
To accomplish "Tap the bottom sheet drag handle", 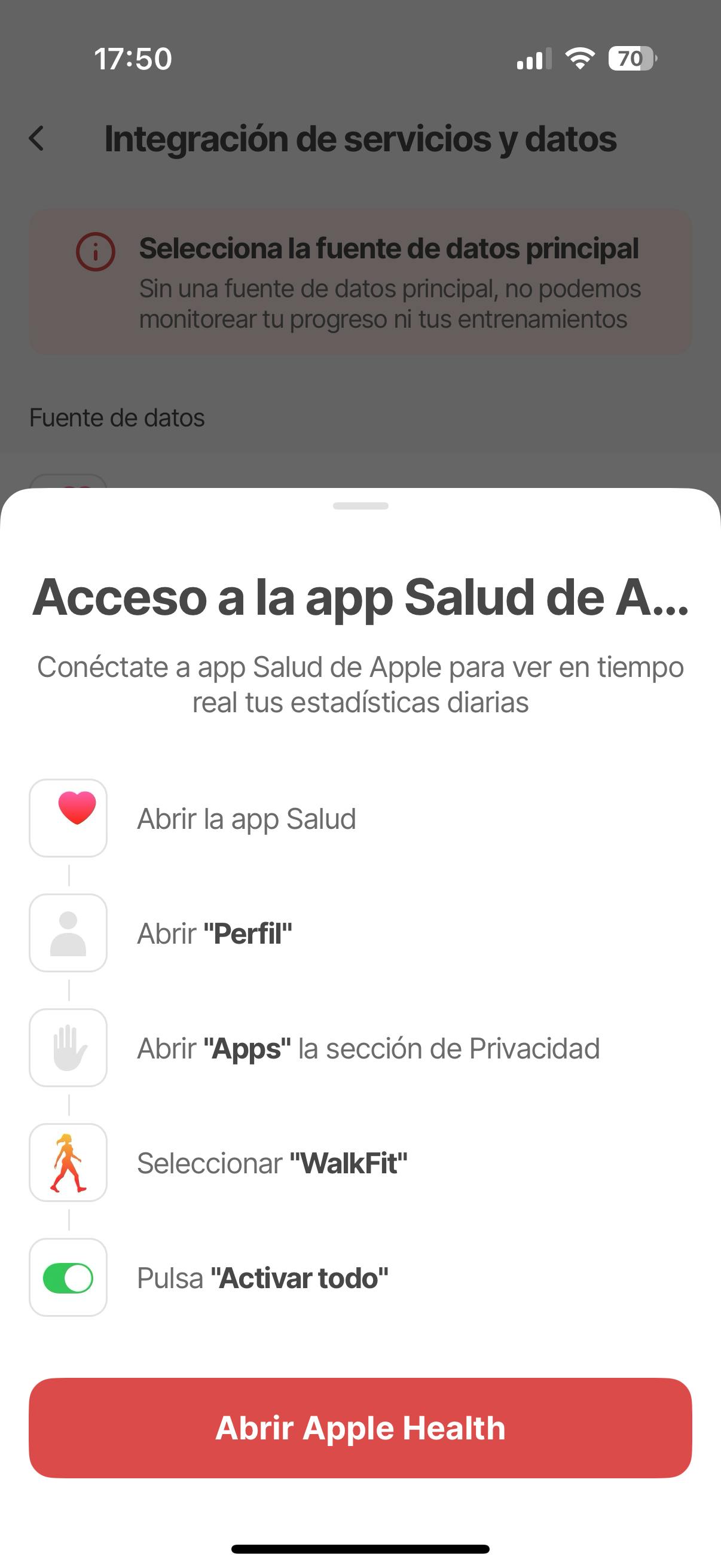I will (360, 506).
